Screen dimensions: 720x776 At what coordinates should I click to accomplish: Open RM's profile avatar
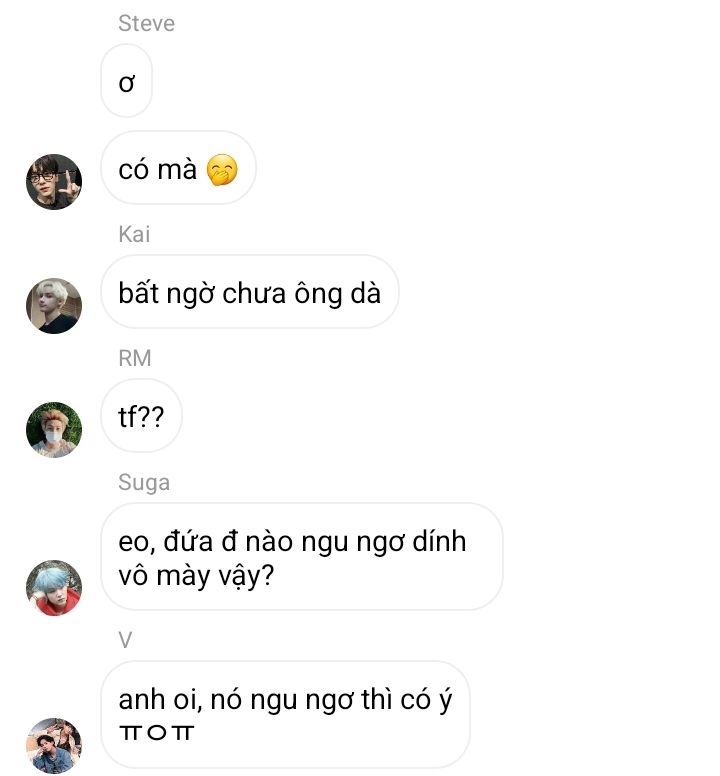[53, 429]
